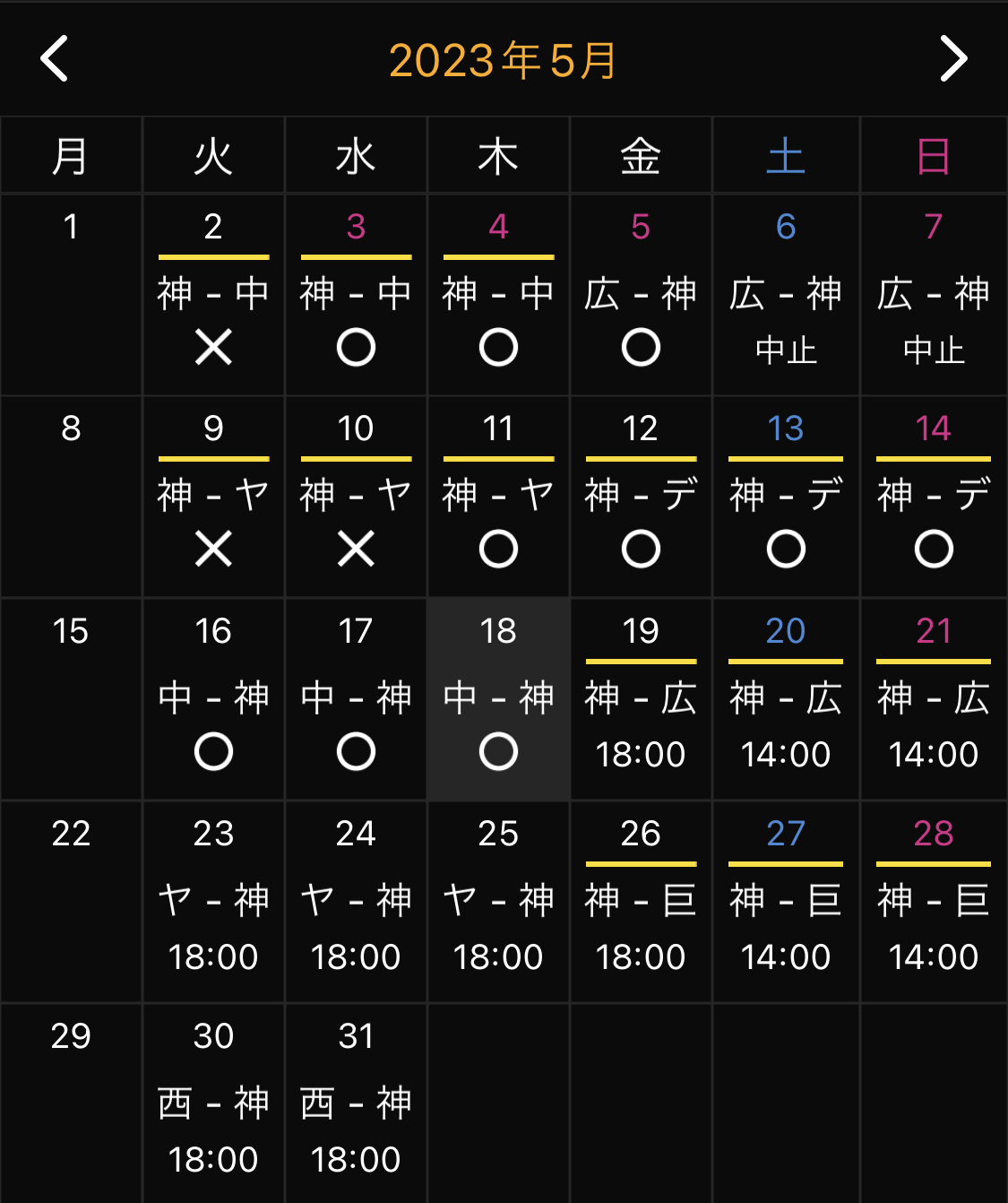The width and height of the screenshot is (1008, 1203).
Task: Open the May 30 game at 西
Action: 213,1103
